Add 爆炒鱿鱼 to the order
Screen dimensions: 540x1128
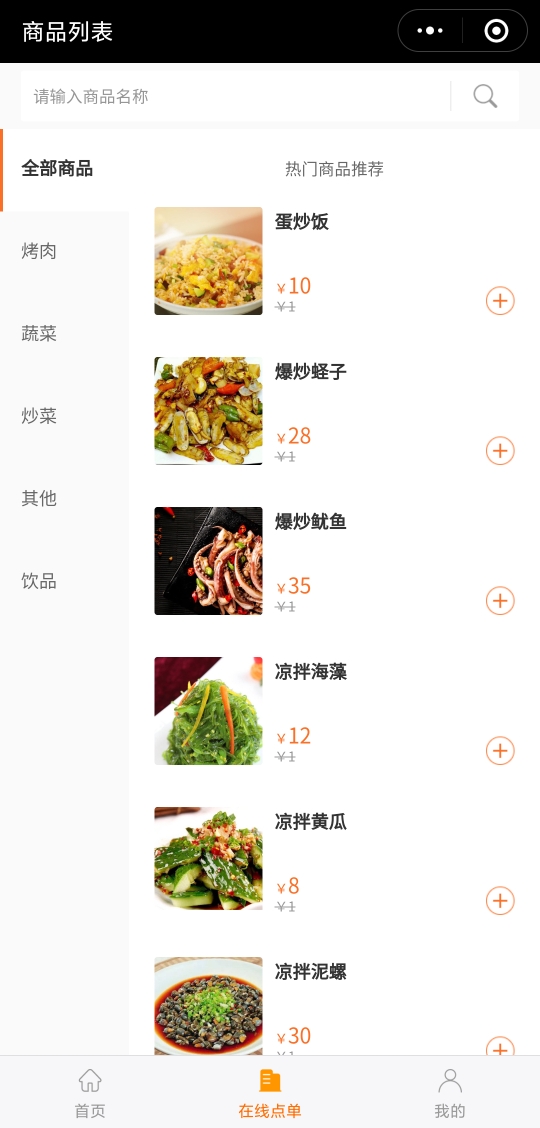click(500, 601)
